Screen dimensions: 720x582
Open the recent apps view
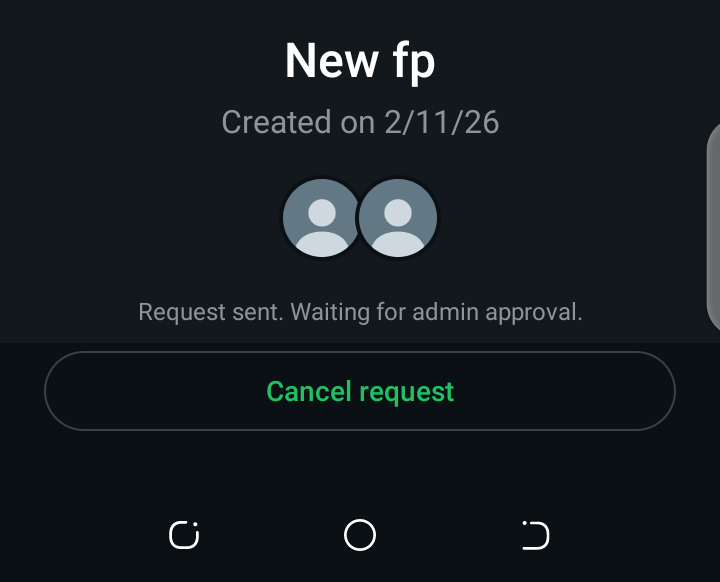coord(184,536)
